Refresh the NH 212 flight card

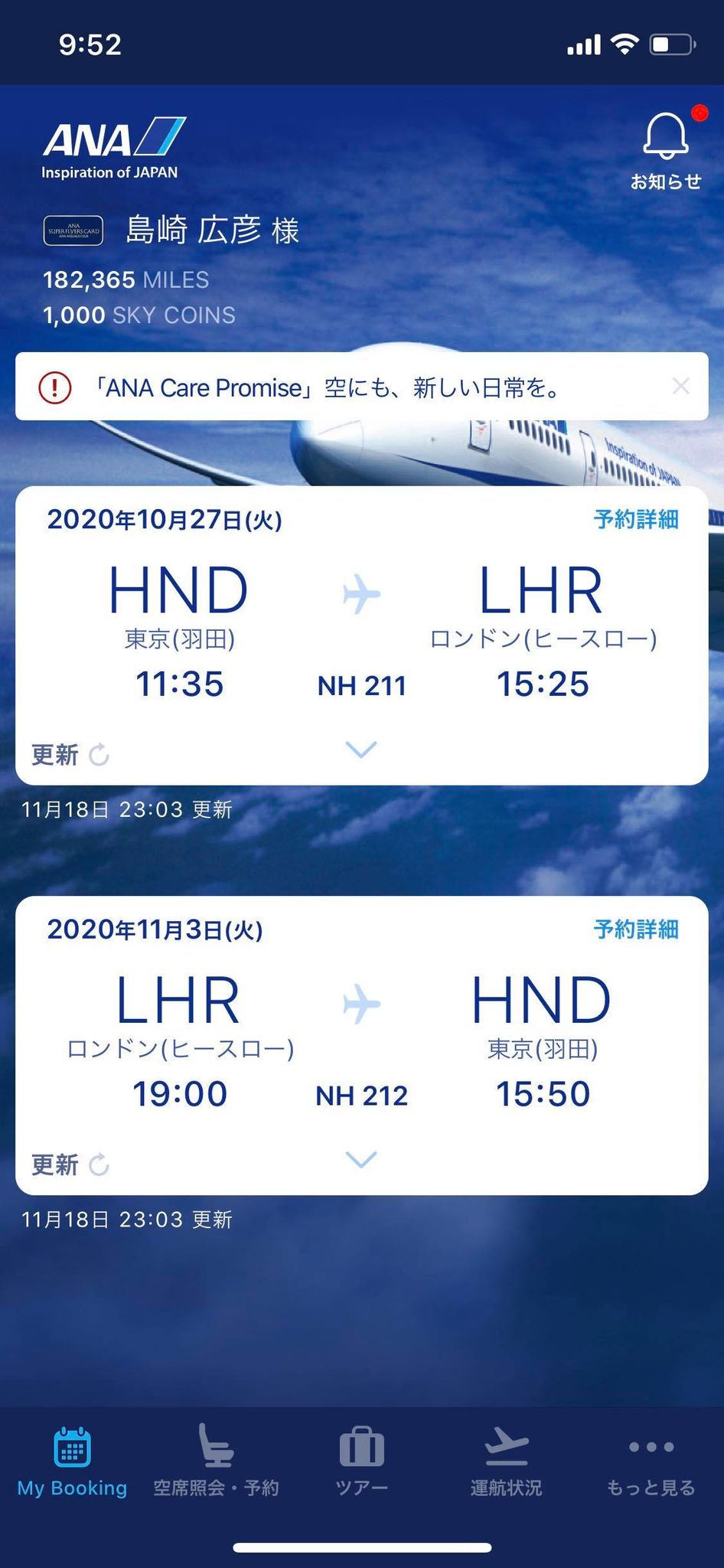point(70,1165)
